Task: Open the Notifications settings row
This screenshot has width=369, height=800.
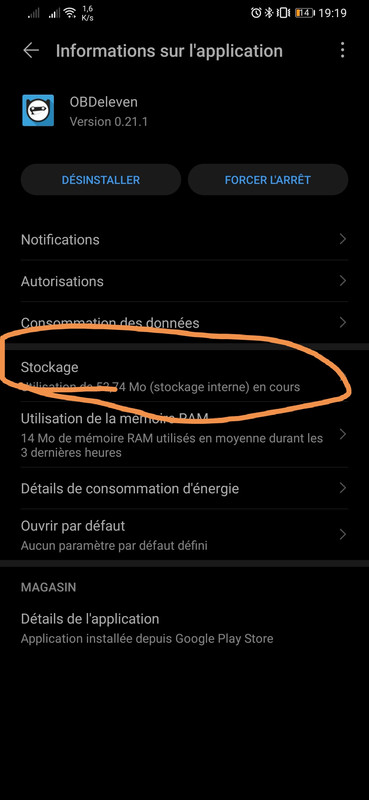Action: tap(184, 239)
